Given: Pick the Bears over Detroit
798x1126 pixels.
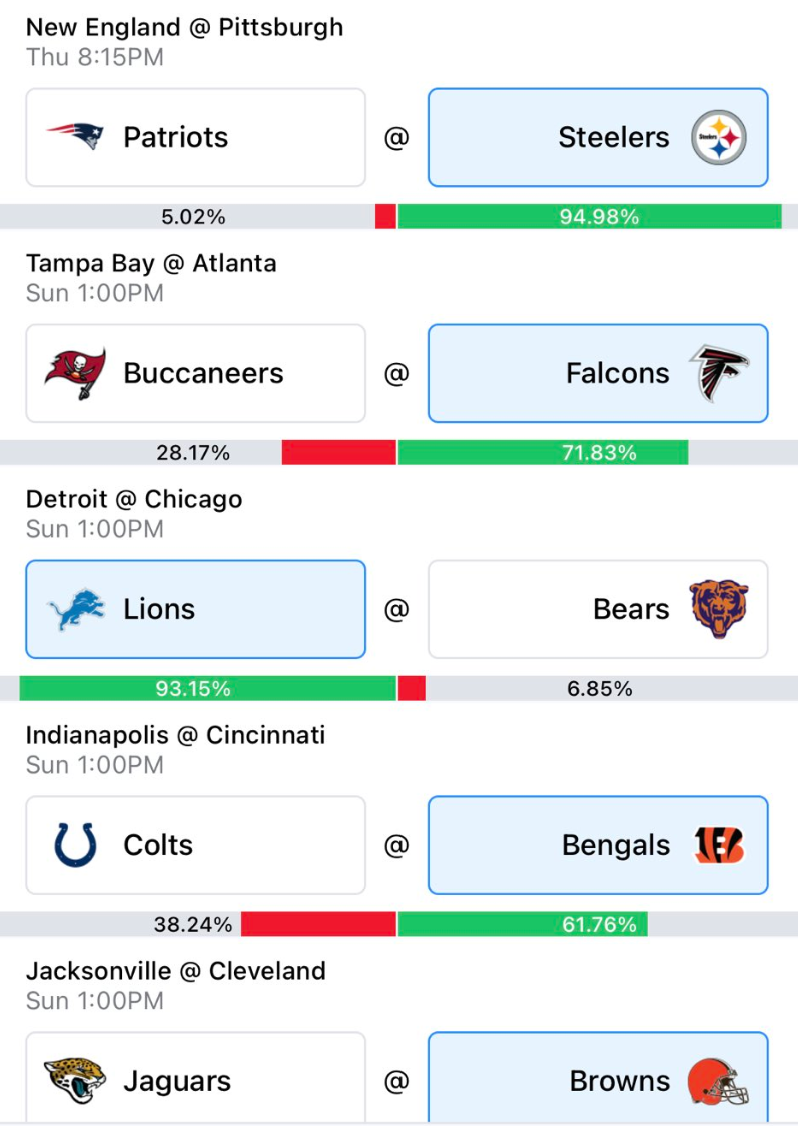Looking at the screenshot, I should tap(598, 609).
